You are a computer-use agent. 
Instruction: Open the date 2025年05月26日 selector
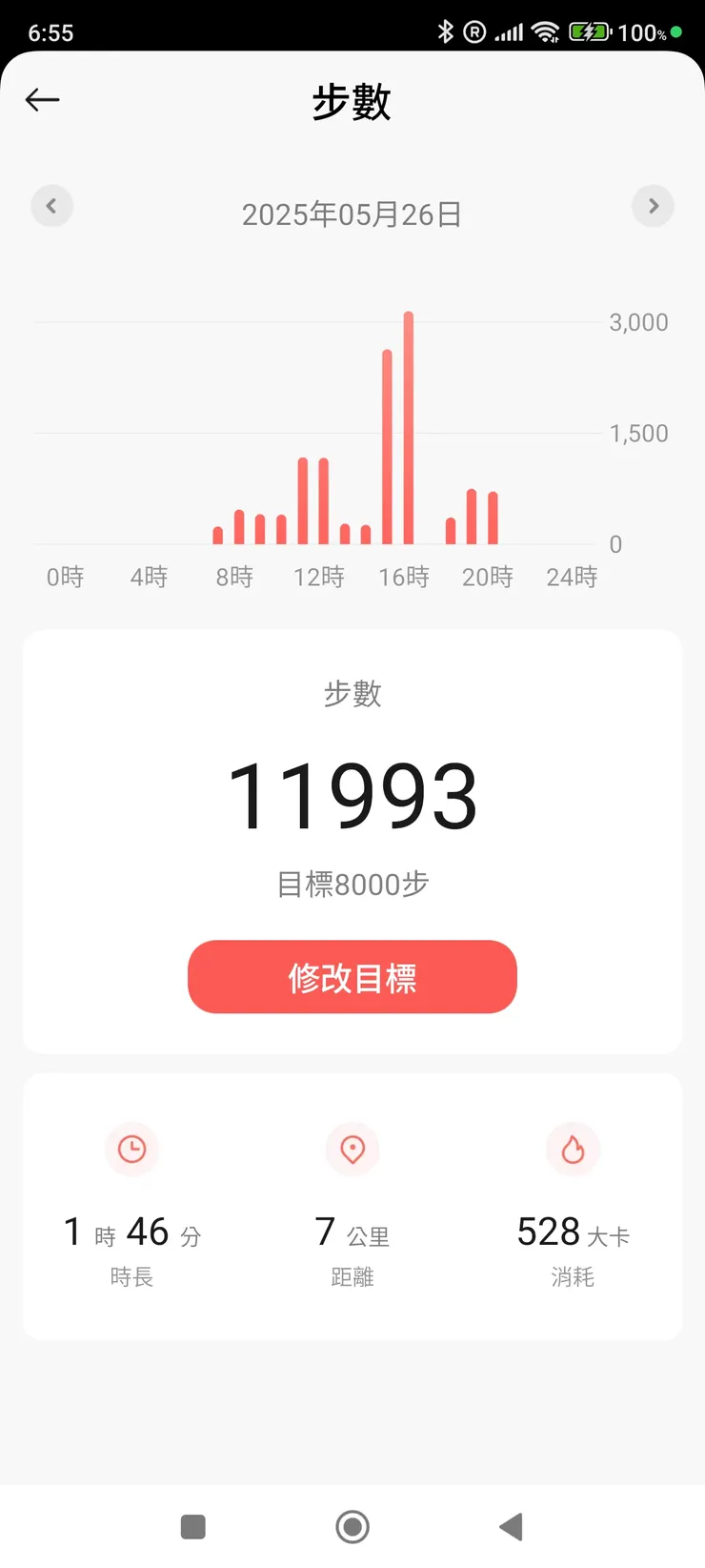[352, 214]
